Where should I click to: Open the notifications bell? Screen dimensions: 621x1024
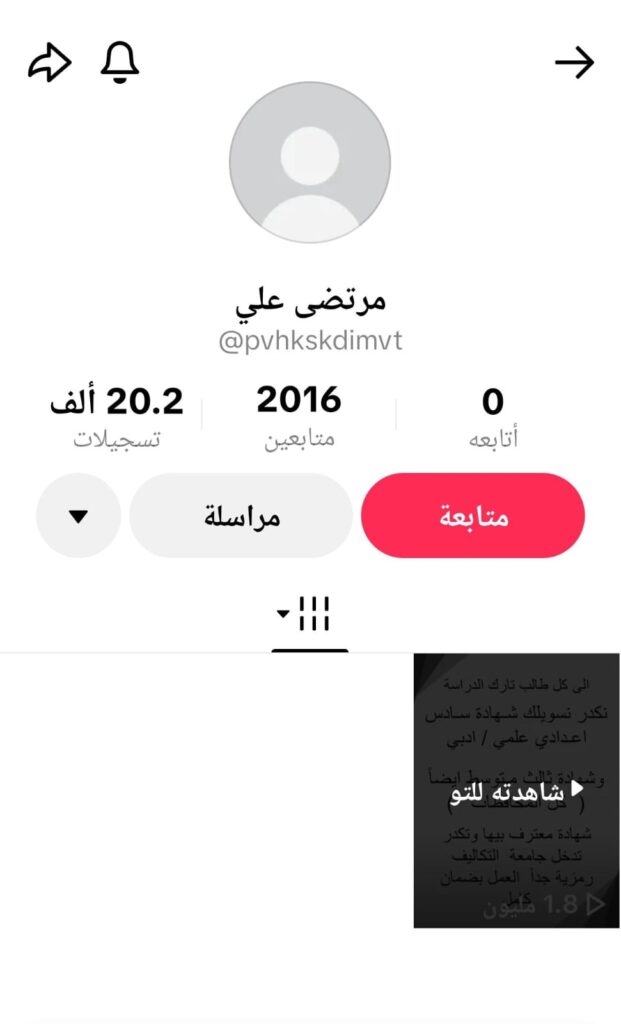coord(120,63)
